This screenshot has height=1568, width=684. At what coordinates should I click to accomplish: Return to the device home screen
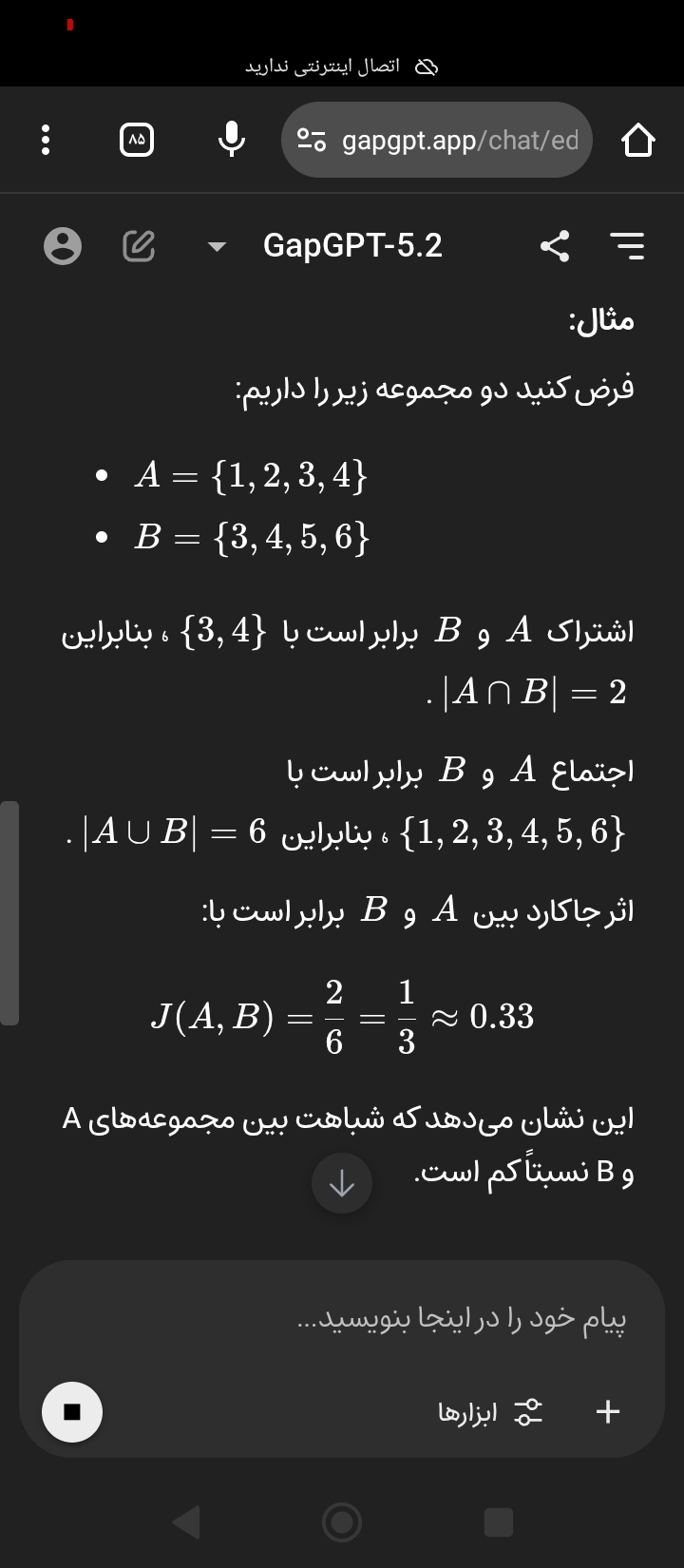pyautogui.click(x=342, y=1522)
